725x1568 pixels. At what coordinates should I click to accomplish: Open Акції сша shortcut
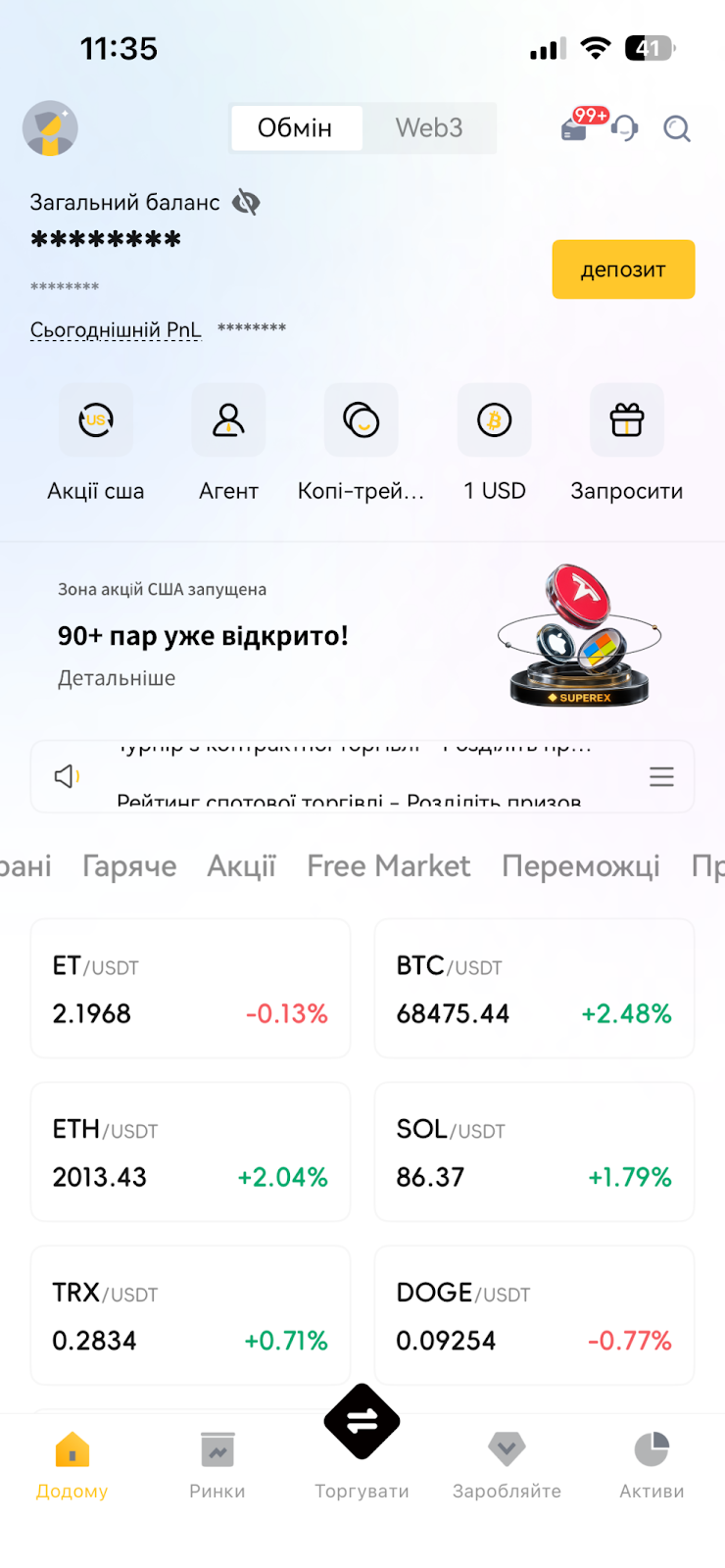[96, 443]
